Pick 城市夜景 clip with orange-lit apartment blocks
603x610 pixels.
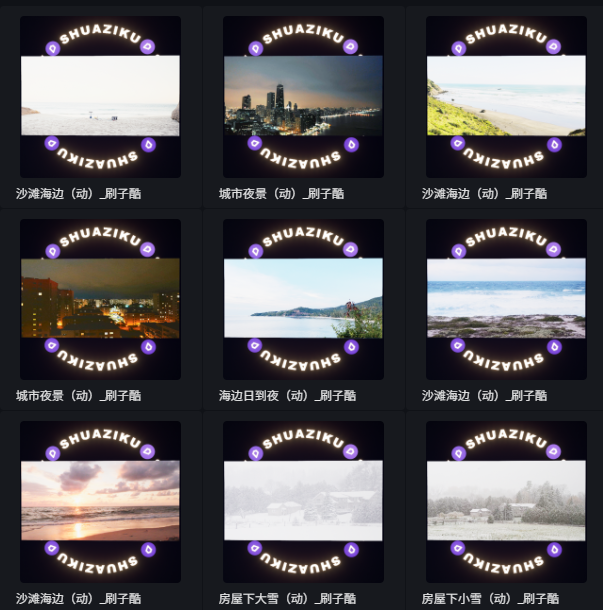[x=100, y=298]
